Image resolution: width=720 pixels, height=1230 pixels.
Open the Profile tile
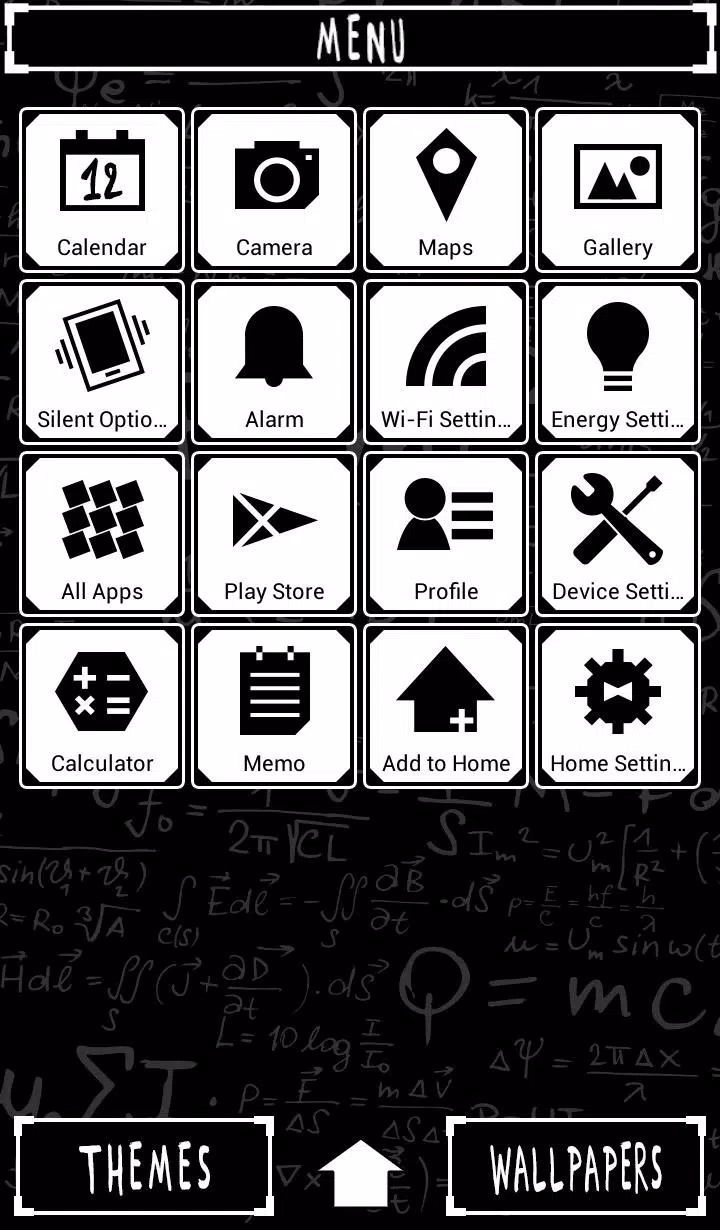click(446, 534)
